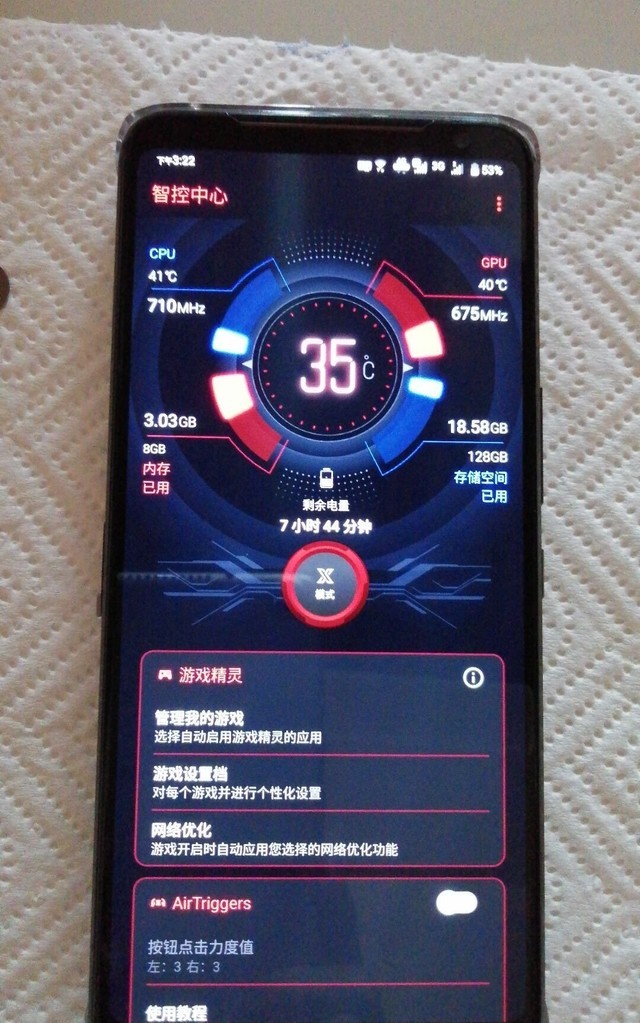Open the three-dot overflow menu
The height and width of the screenshot is (1023, 640).
click(499, 204)
